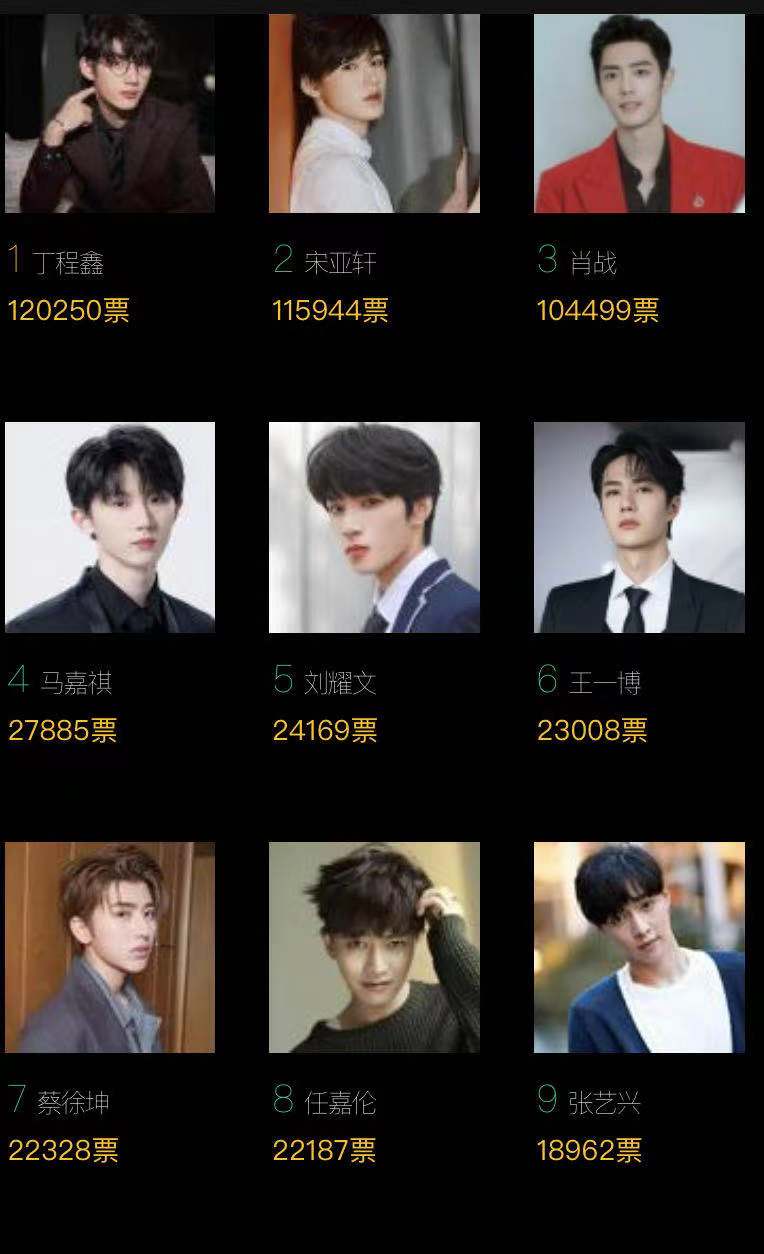Select the photo tile of 宋亚轩

(x=374, y=113)
